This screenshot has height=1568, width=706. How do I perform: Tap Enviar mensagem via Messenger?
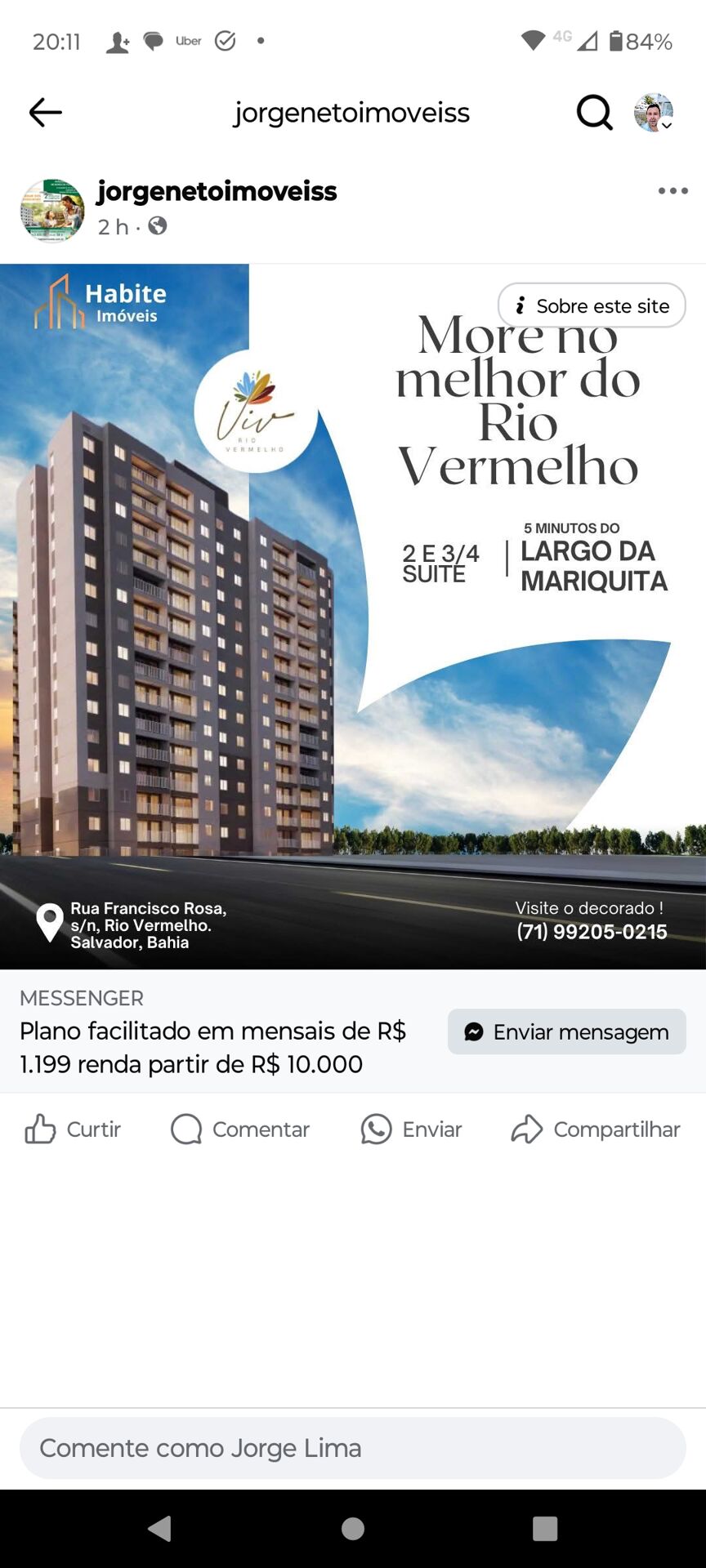pyautogui.click(x=567, y=1031)
